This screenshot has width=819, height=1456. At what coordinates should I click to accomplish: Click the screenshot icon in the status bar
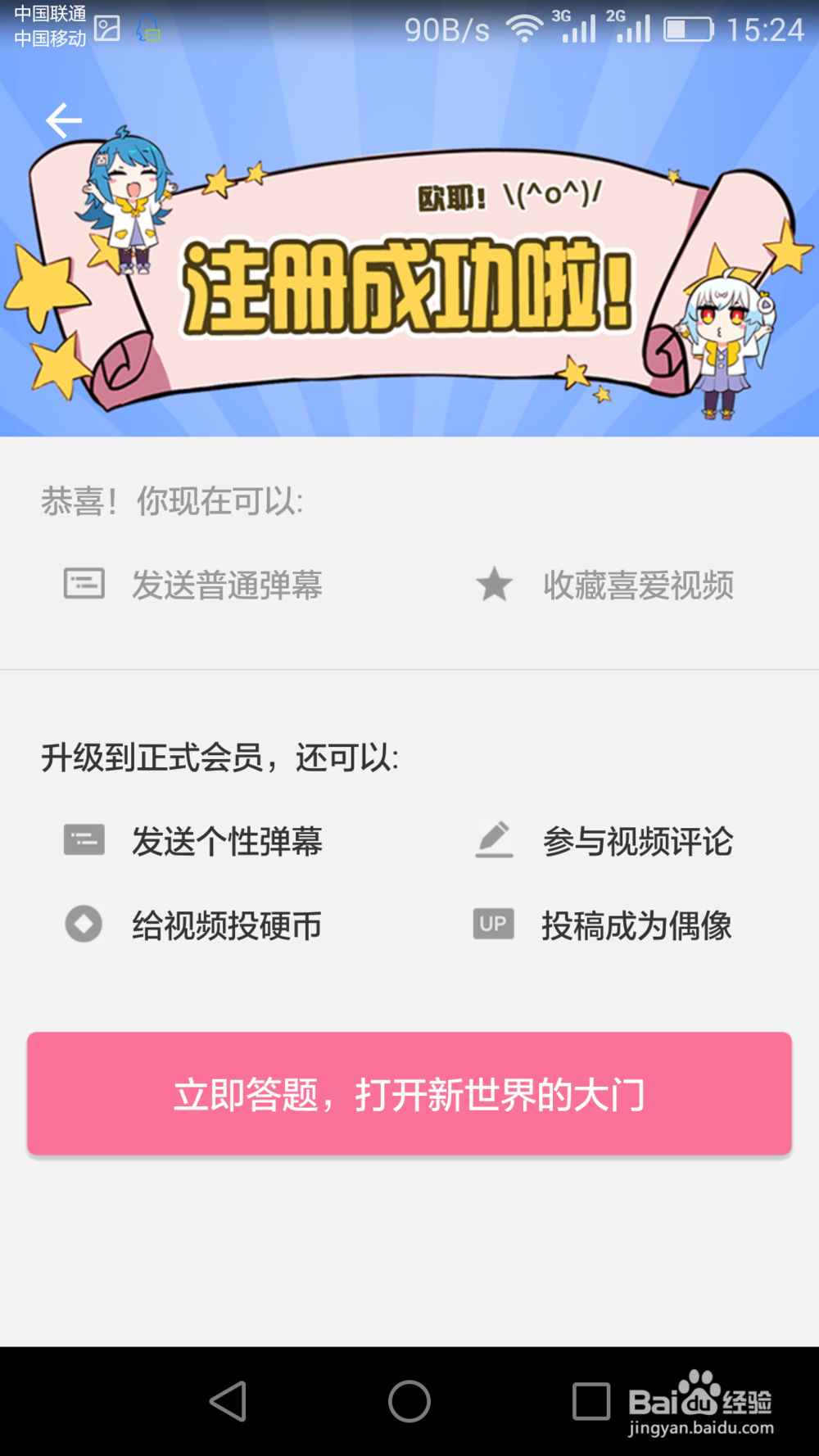point(107,27)
